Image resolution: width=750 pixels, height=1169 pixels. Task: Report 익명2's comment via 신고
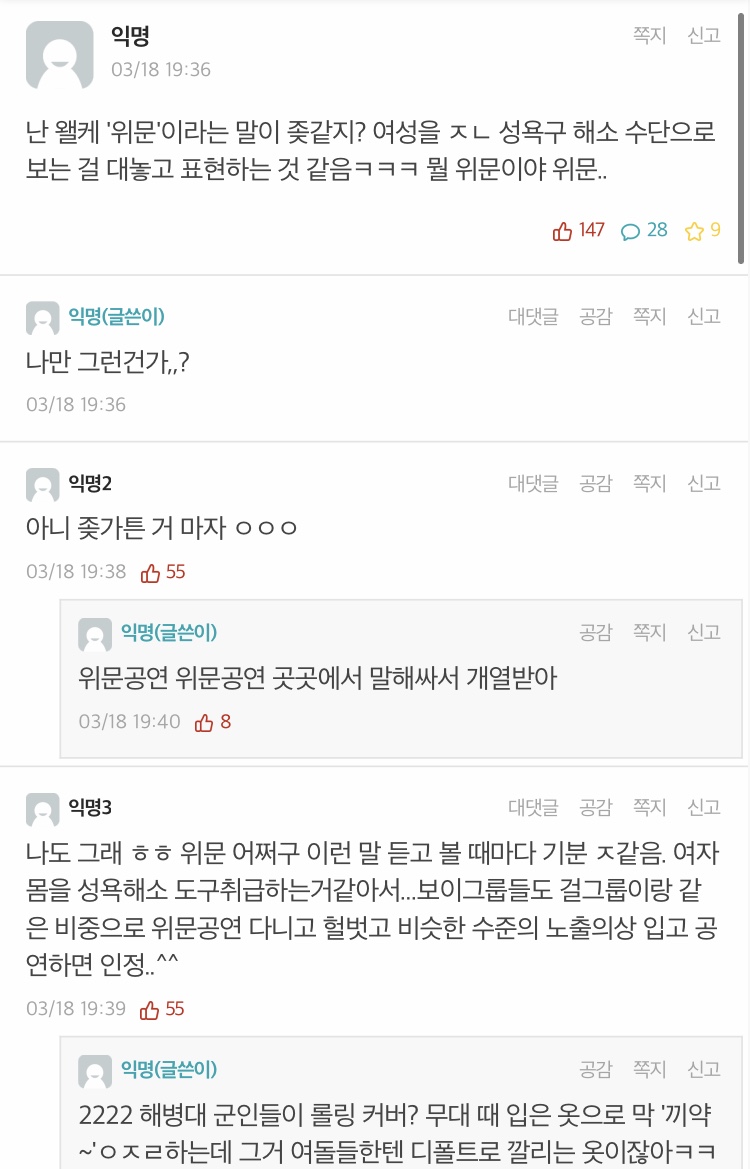click(x=703, y=483)
